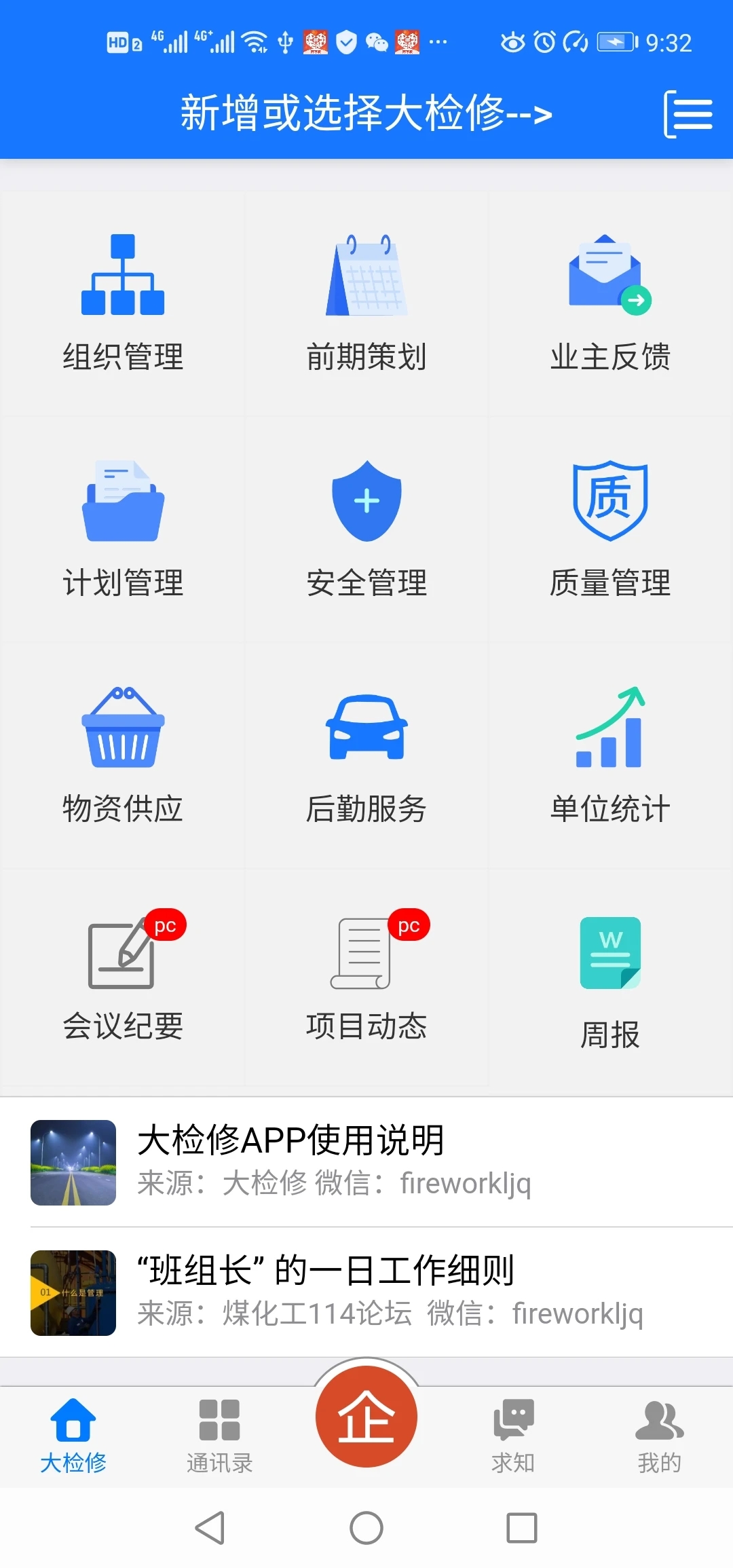View 单位统计 via the chart icon
The height and width of the screenshot is (1568, 733).
[x=609, y=730]
